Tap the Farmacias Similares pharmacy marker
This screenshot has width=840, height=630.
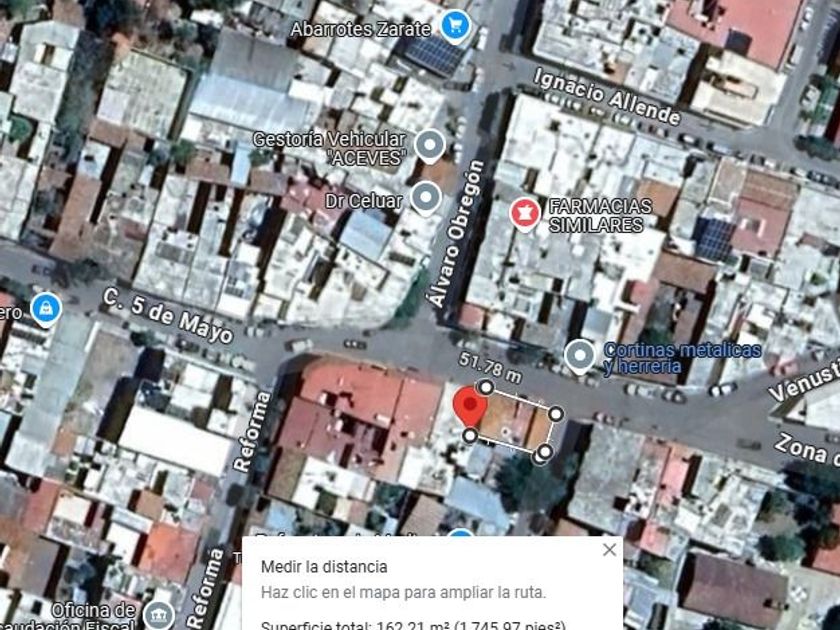(525, 214)
